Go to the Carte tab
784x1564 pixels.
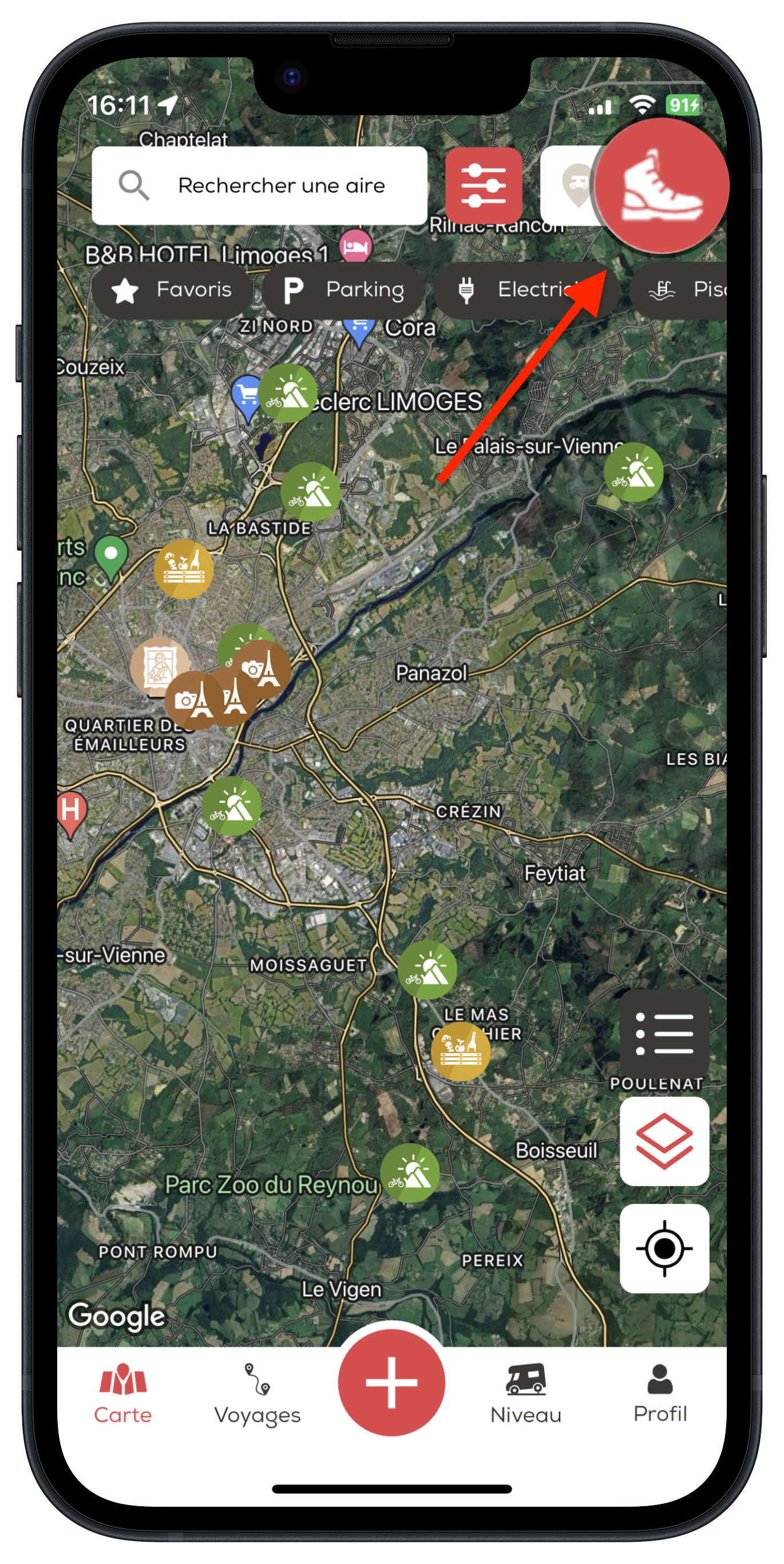123,1394
